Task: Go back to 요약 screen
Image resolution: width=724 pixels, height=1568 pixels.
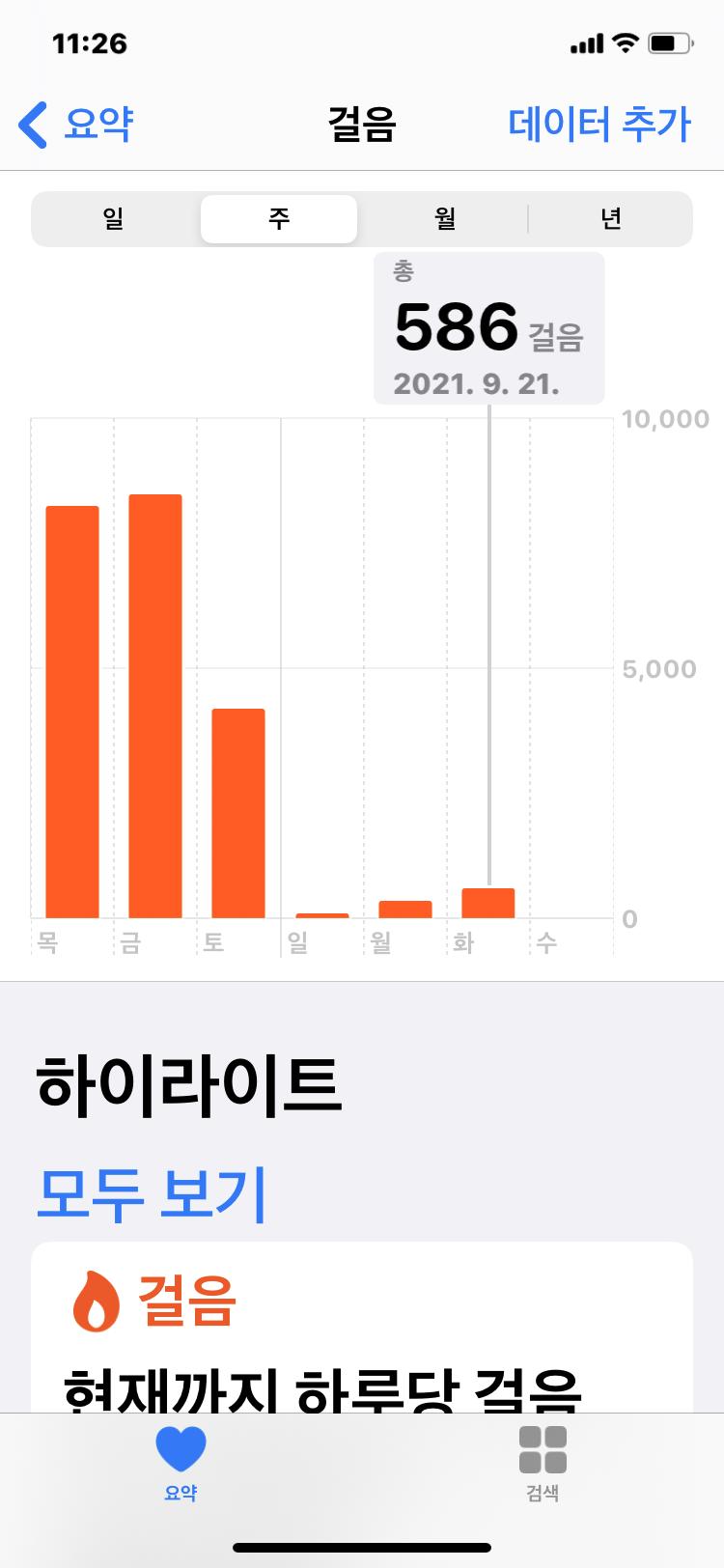Action: click(x=75, y=125)
